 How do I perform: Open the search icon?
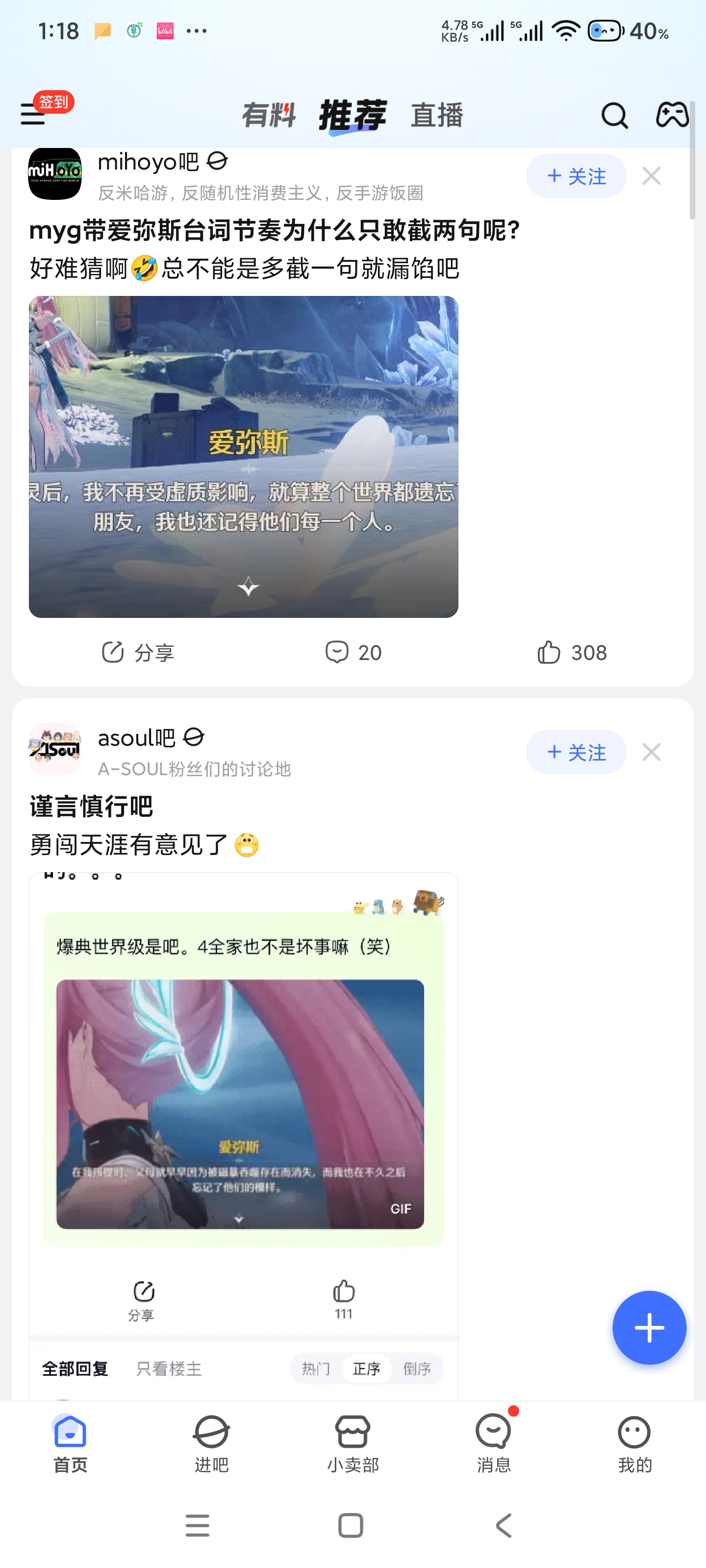pyautogui.click(x=614, y=115)
